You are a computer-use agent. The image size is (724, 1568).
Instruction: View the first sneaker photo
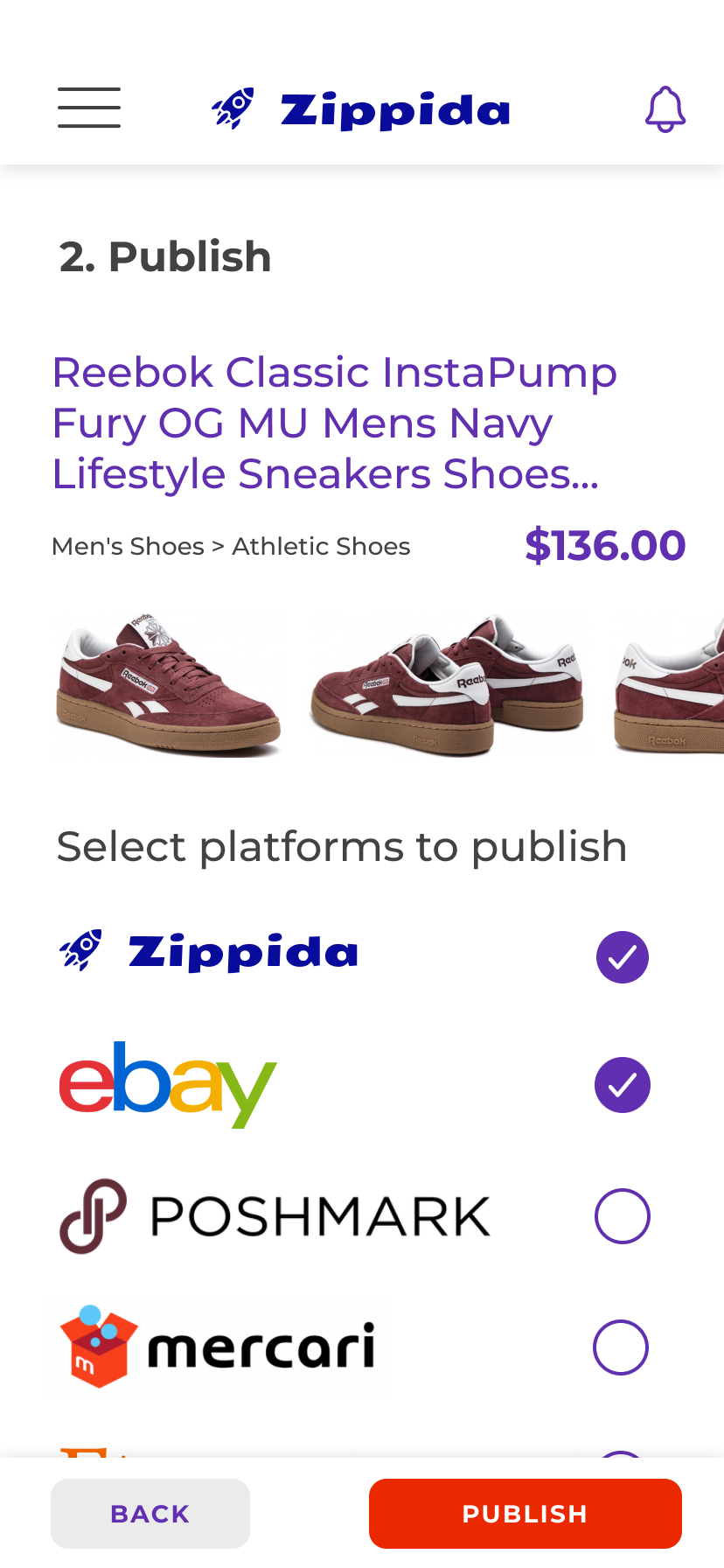click(x=168, y=685)
